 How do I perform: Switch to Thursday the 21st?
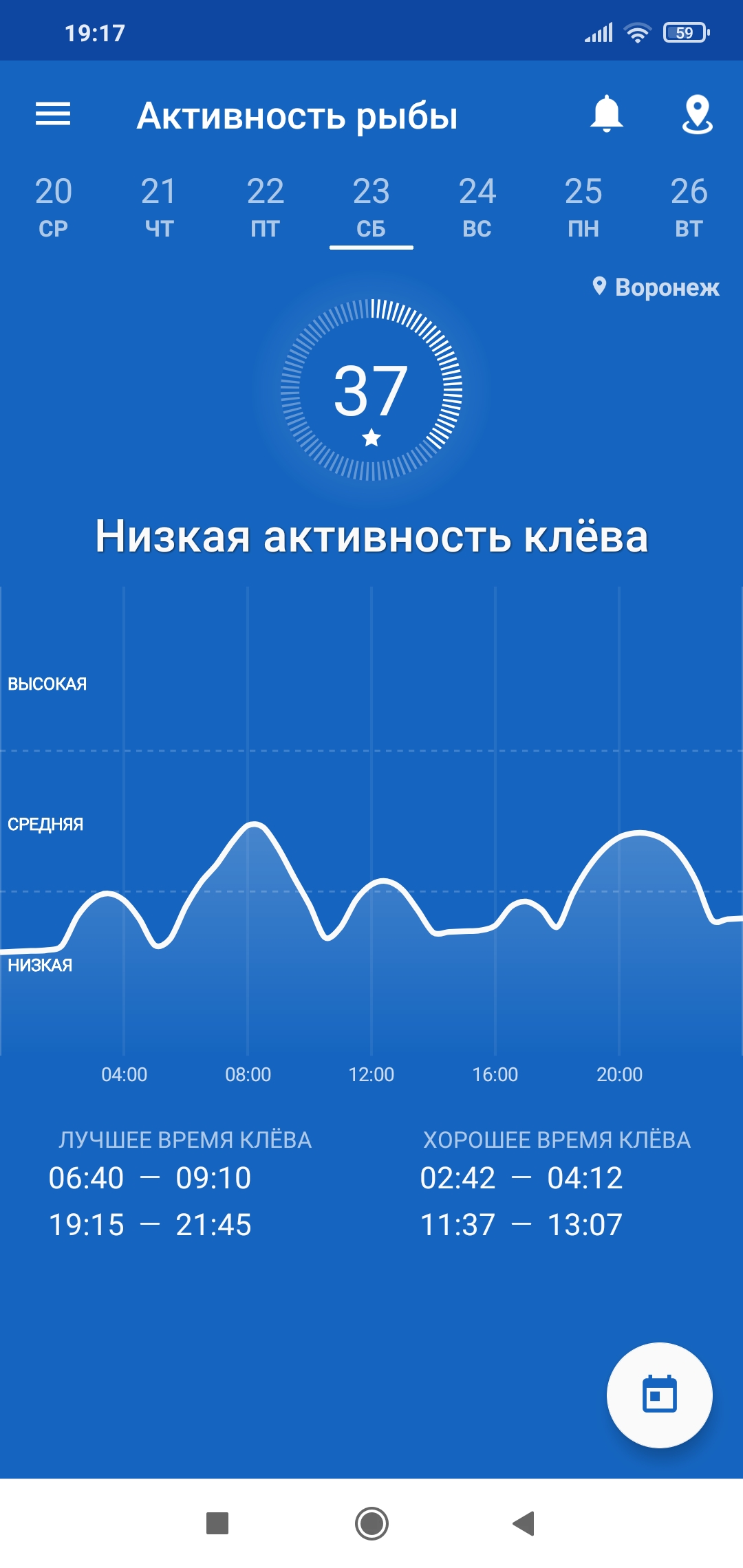click(x=159, y=206)
